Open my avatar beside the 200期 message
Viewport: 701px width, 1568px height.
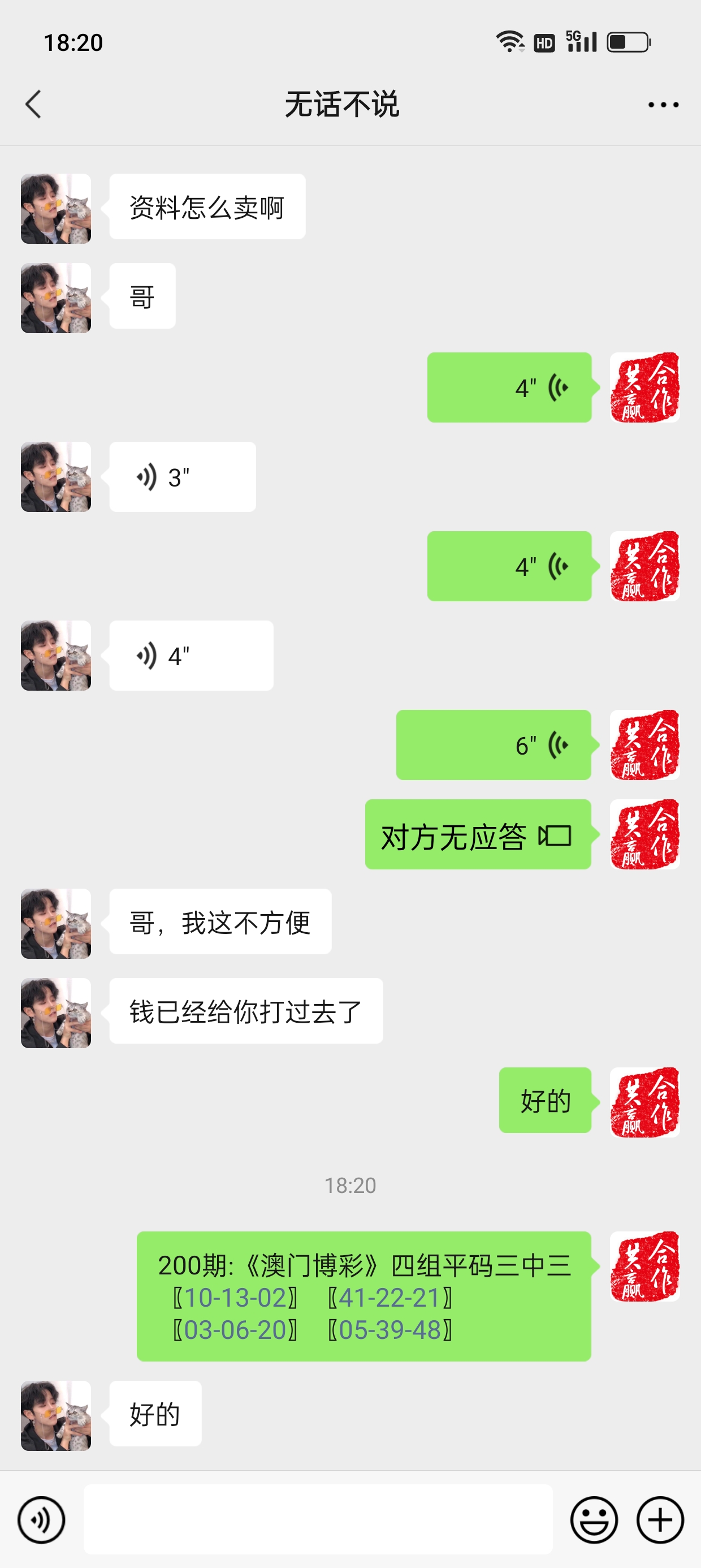pyautogui.click(x=644, y=1267)
